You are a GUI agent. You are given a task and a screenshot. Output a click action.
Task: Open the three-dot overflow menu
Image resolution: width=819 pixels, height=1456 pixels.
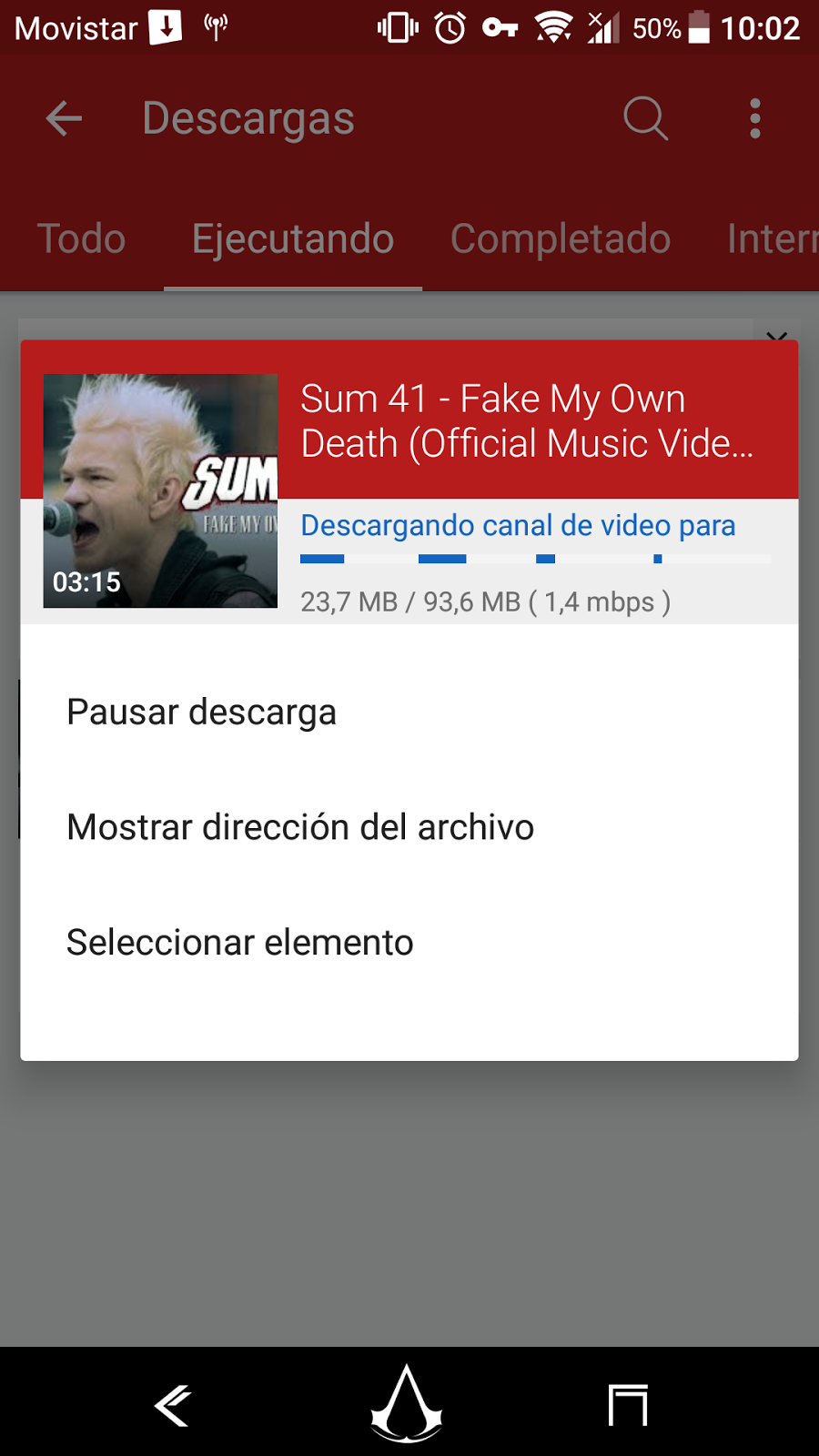[754, 118]
